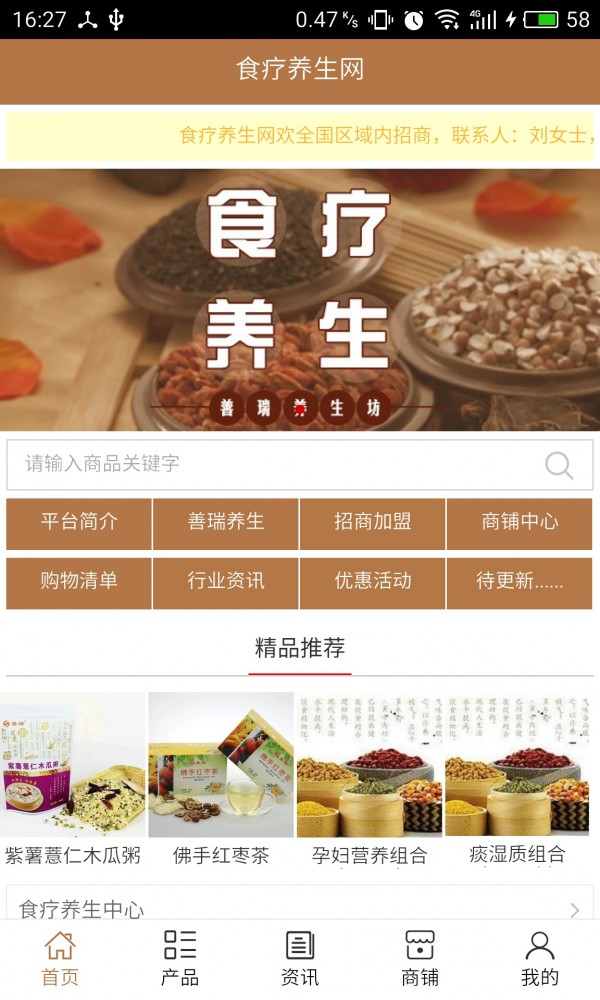Select the 首页 home tab
The height and width of the screenshot is (1000, 600).
(60, 958)
